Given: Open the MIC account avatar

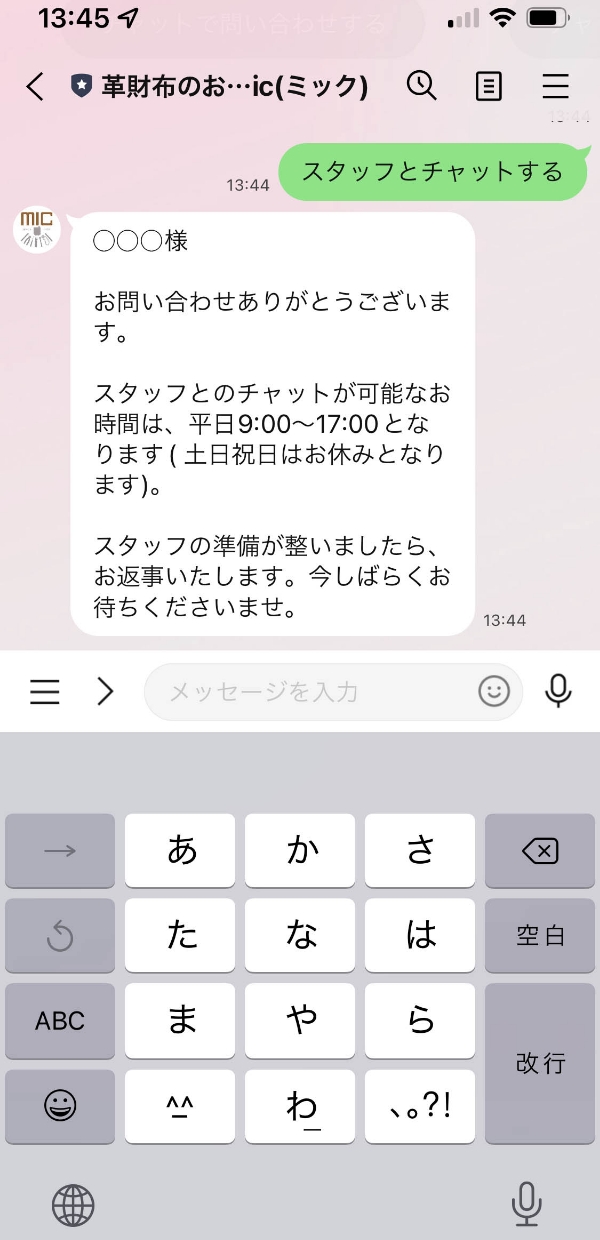Looking at the screenshot, I should click(37, 231).
